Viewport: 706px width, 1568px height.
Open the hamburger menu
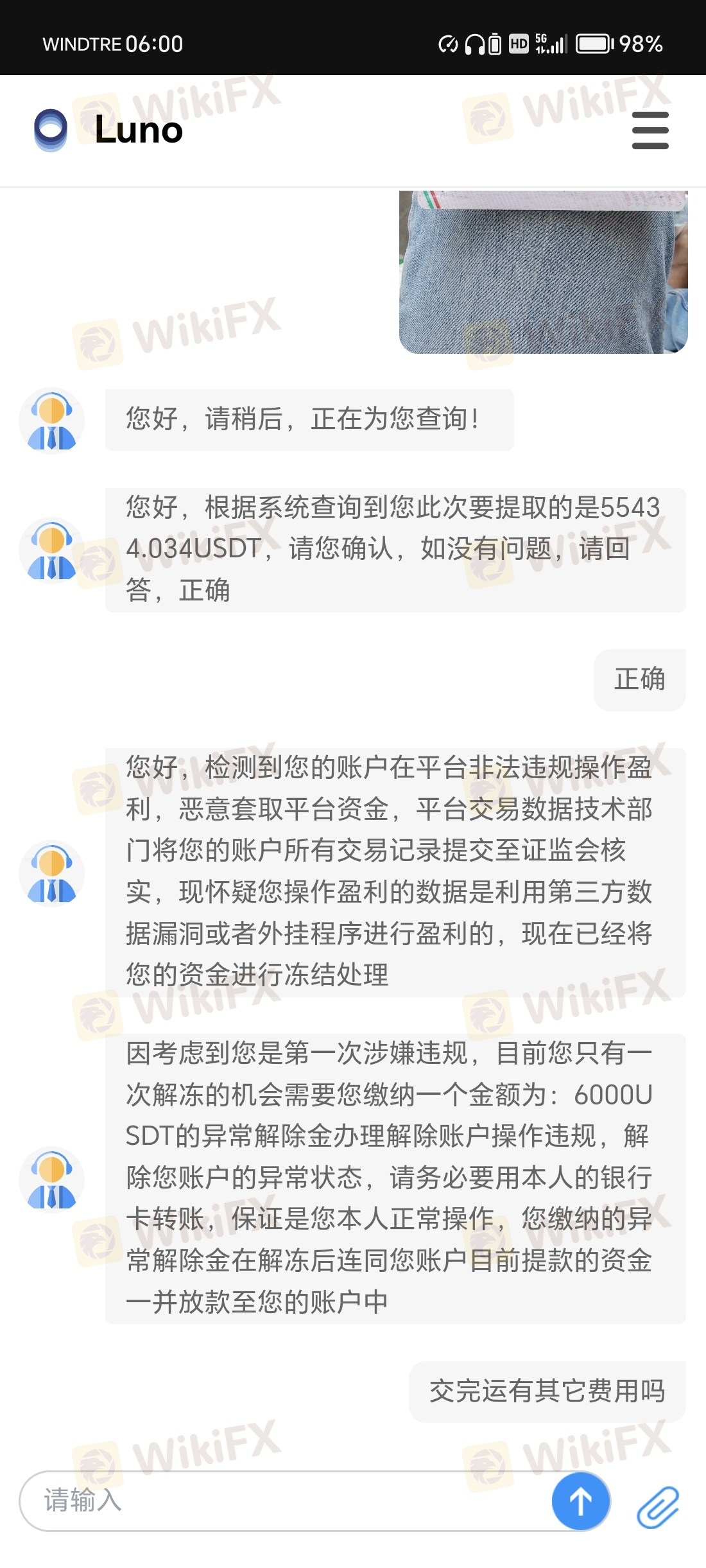coord(650,130)
